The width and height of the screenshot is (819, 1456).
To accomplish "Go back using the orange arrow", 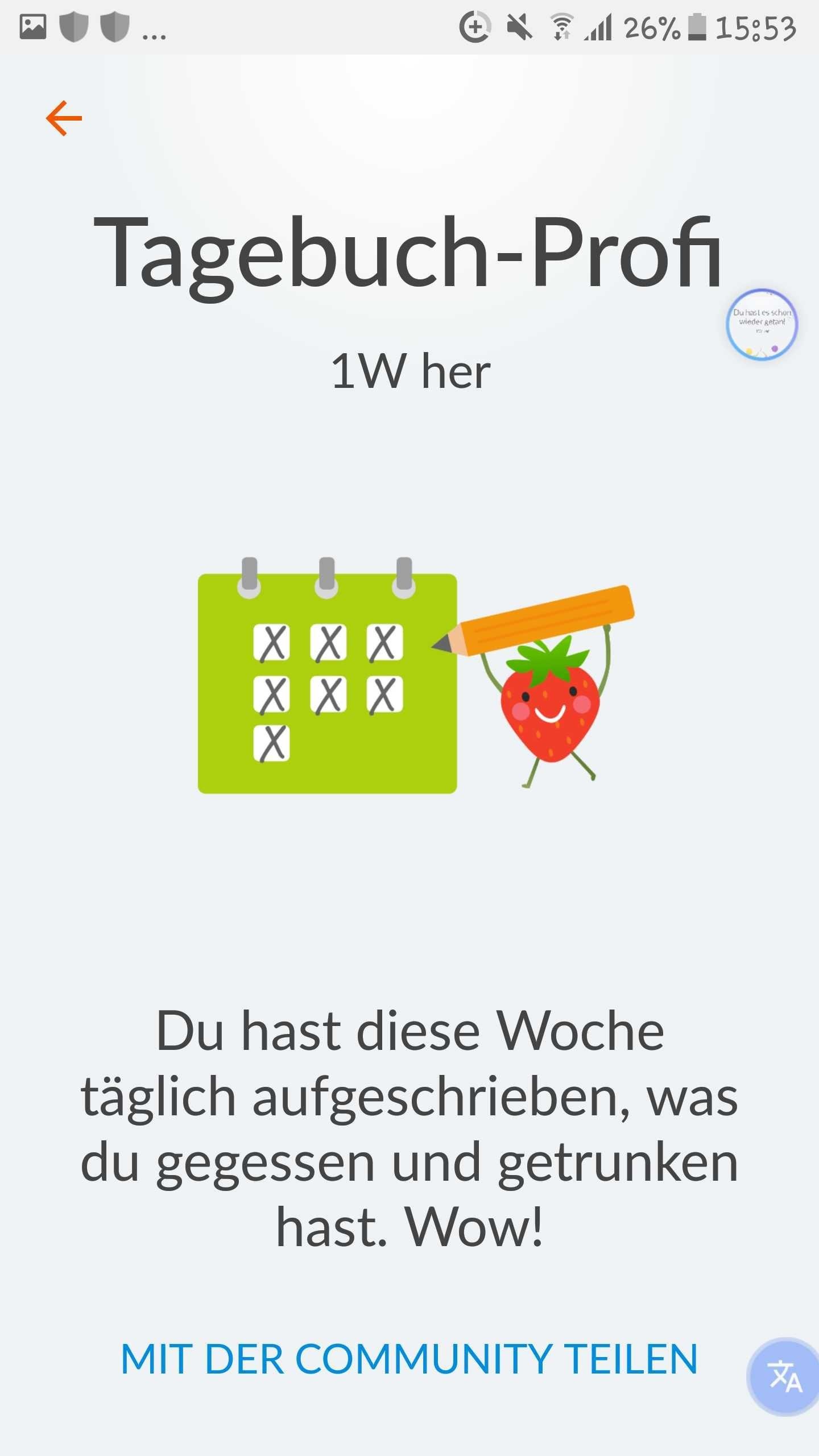I will [x=64, y=118].
